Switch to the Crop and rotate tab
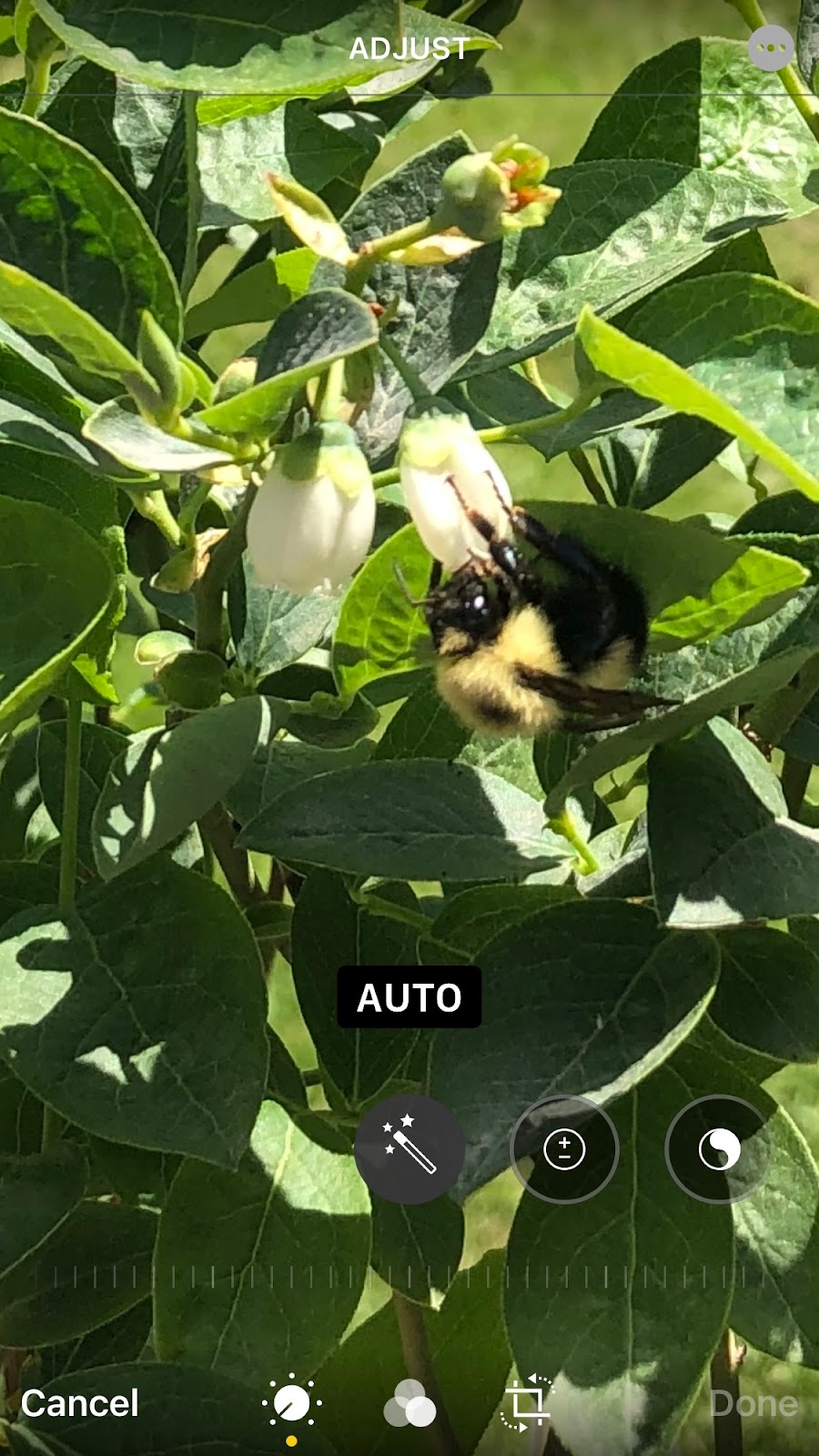 coord(527,1403)
